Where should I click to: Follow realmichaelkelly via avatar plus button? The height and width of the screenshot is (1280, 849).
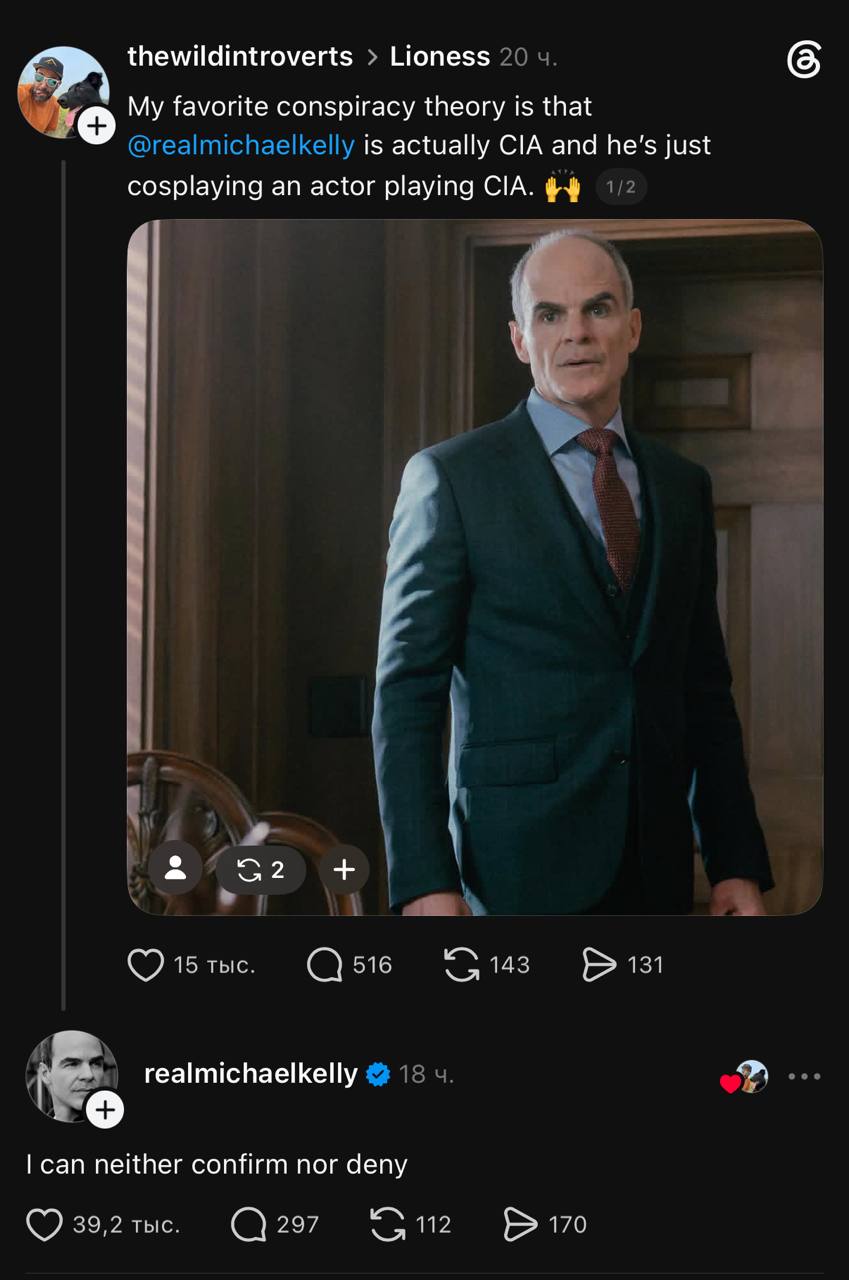coord(105,1109)
